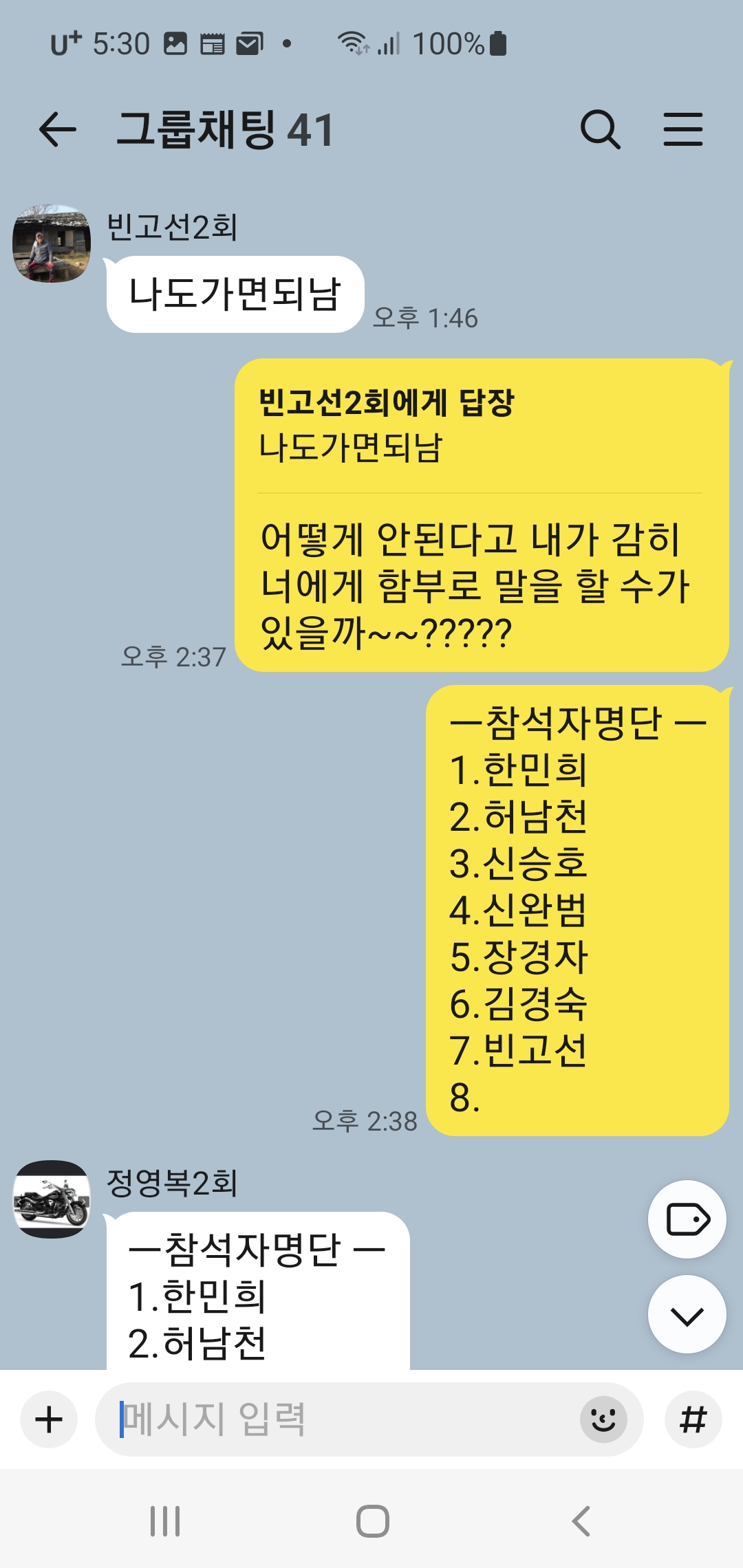
Task: Open 빈고선2회's profile picture
Action: [x=52, y=243]
